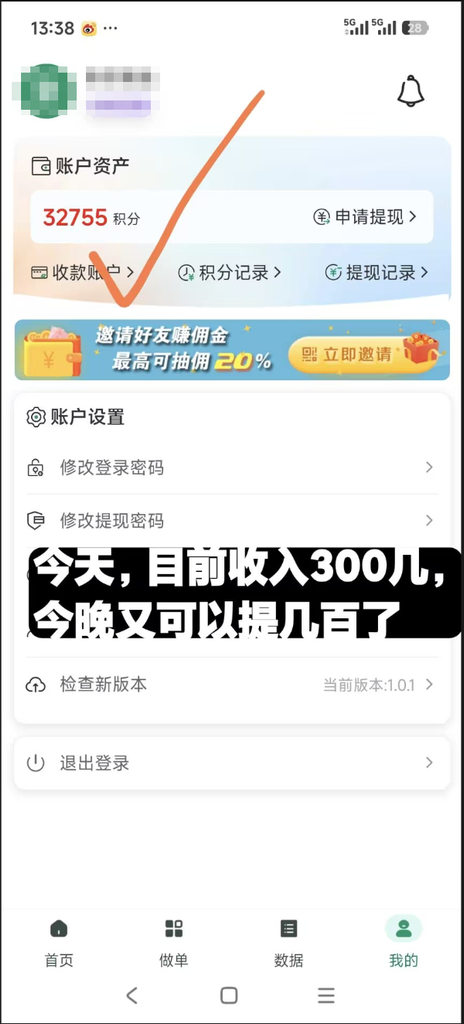Screen dimensions: 464x1024
Task: Open 提现记录 withdrawal records
Action: coord(376,272)
